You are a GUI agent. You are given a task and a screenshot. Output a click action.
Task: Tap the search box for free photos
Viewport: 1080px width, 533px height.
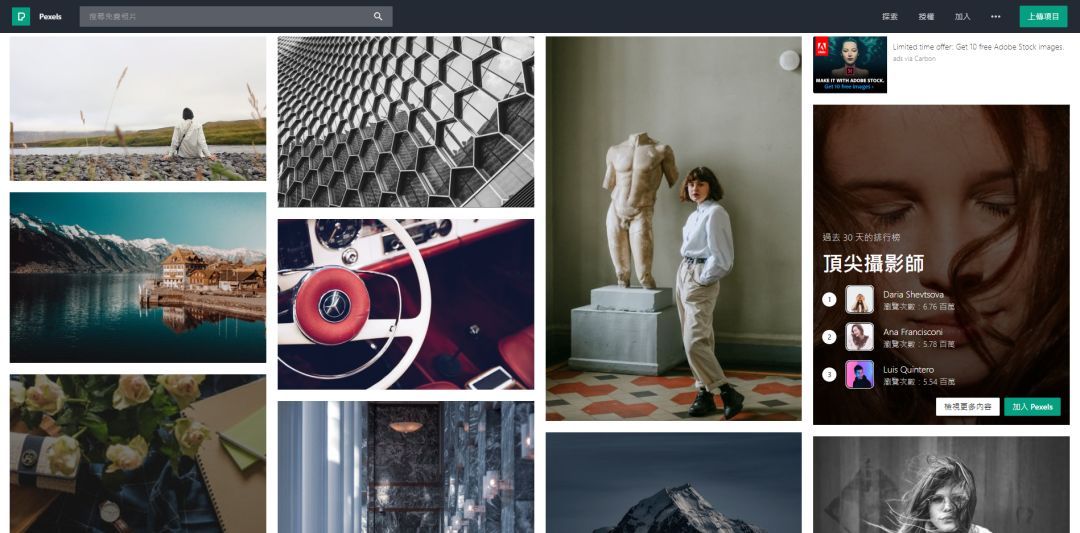pos(225,16)
